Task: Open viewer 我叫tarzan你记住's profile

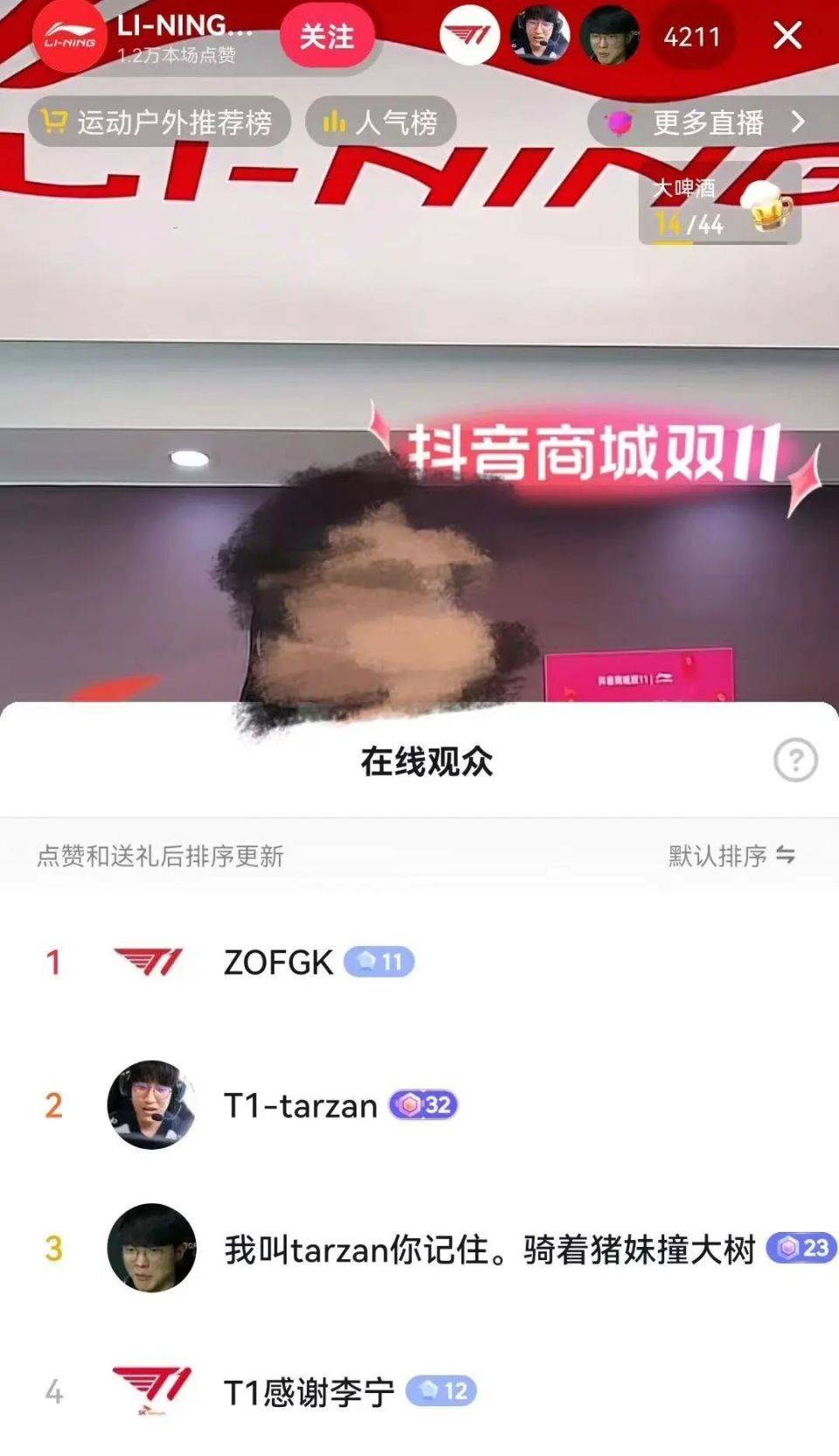Action: (x=489, y=1249)
